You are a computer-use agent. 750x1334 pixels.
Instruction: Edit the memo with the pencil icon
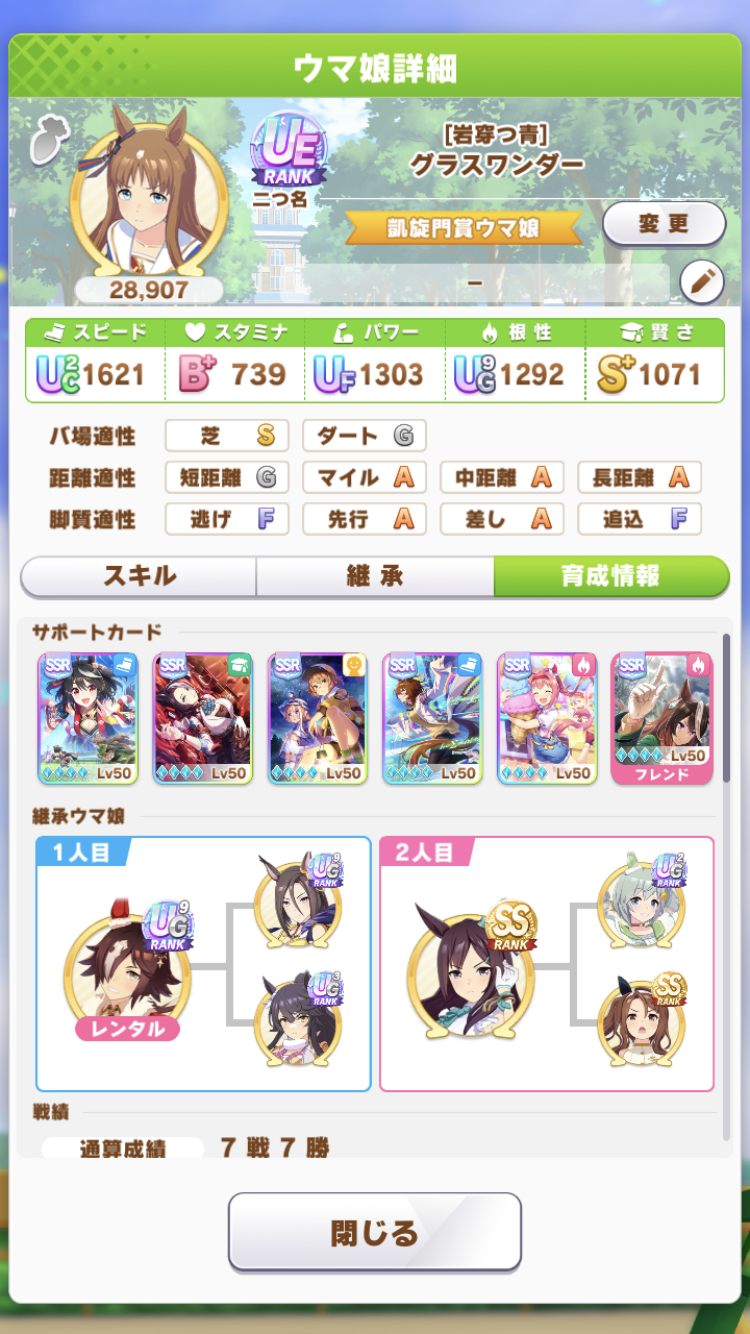[701, 284]
